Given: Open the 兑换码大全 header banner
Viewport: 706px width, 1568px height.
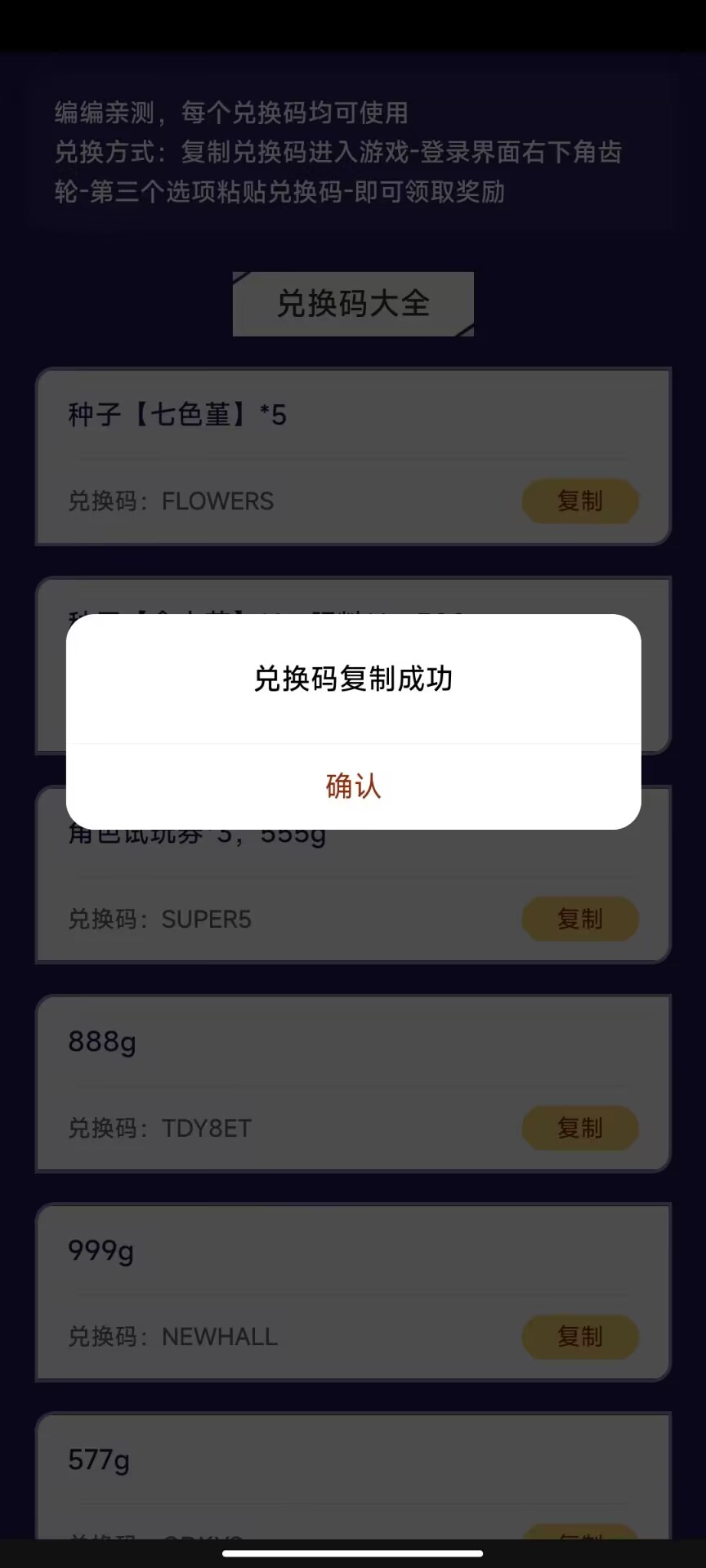Looking at the screenshot, I should (353, 303).
